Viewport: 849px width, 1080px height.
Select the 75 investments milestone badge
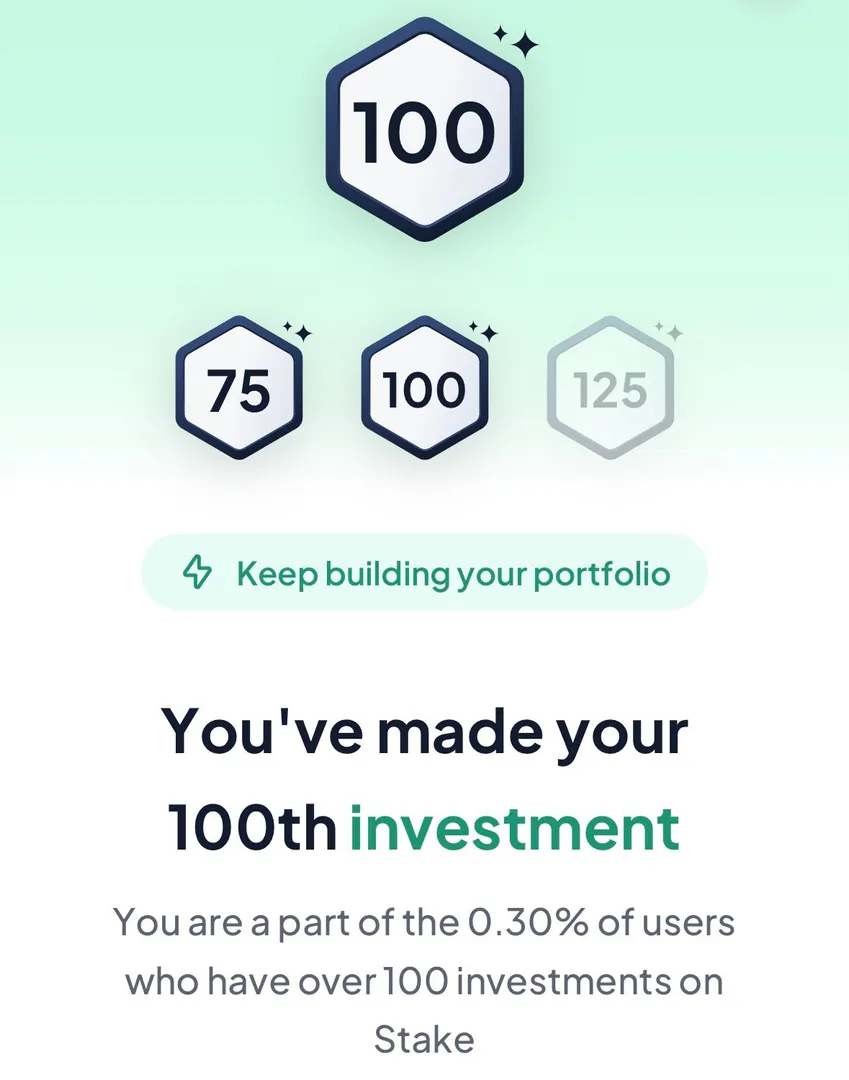coord(239,389)
